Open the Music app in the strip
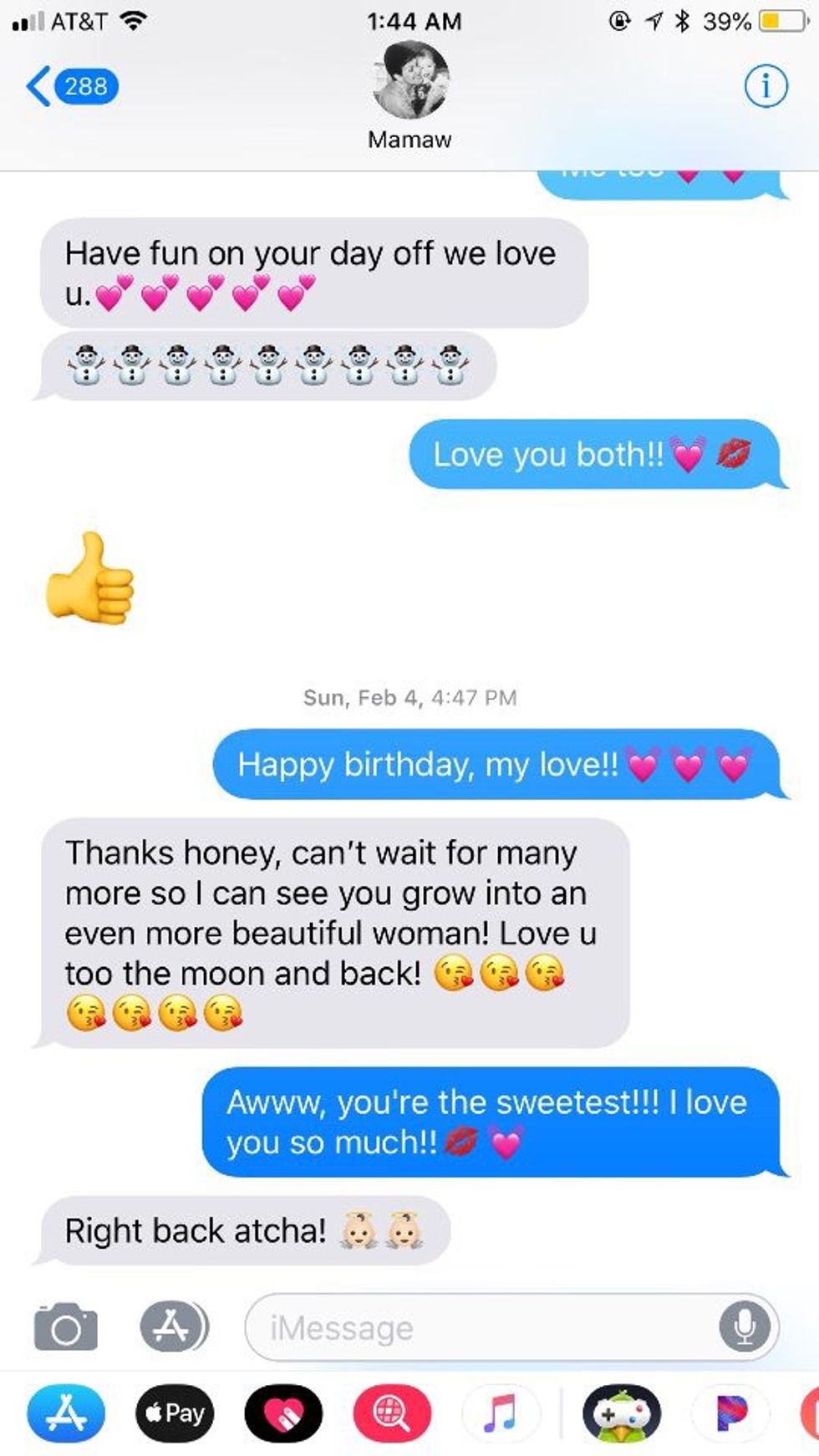The image size is (819, 1456). (501, 1413)
